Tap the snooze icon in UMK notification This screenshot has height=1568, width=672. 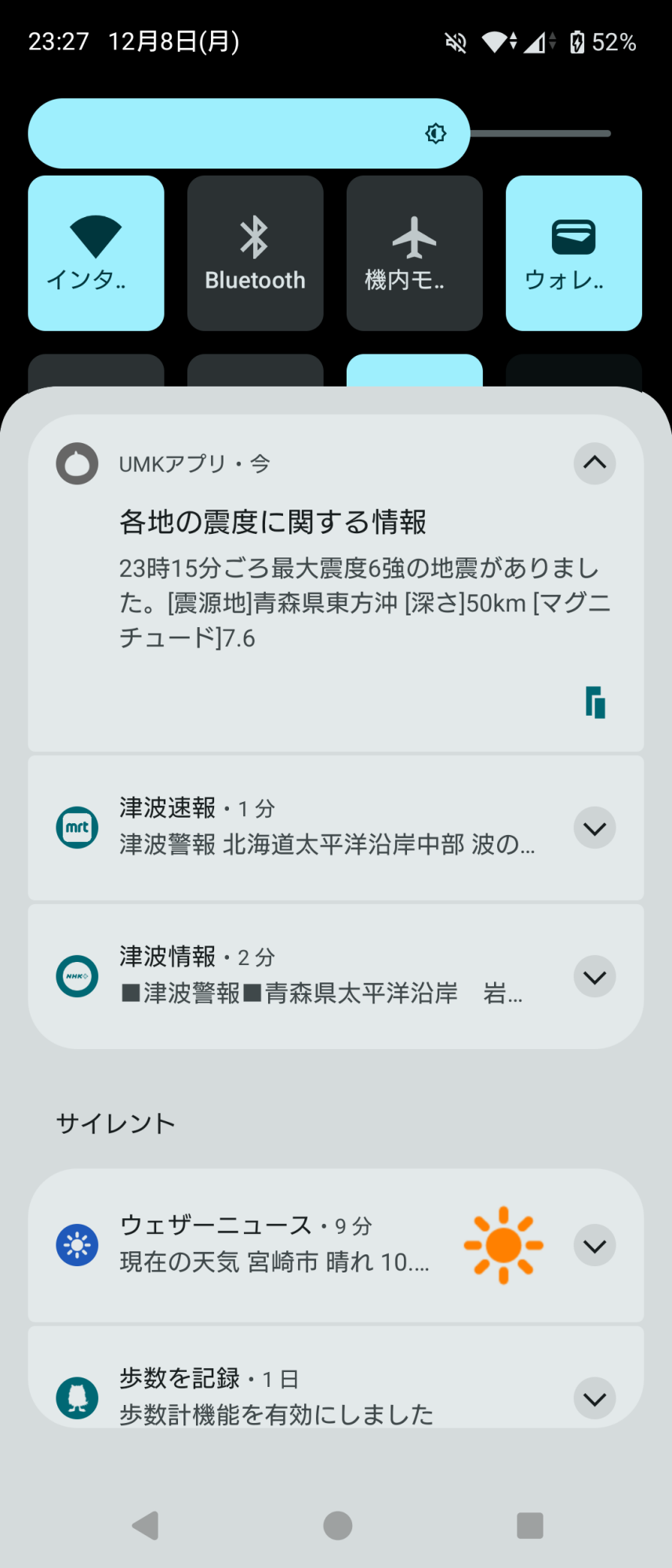point(595,702)
